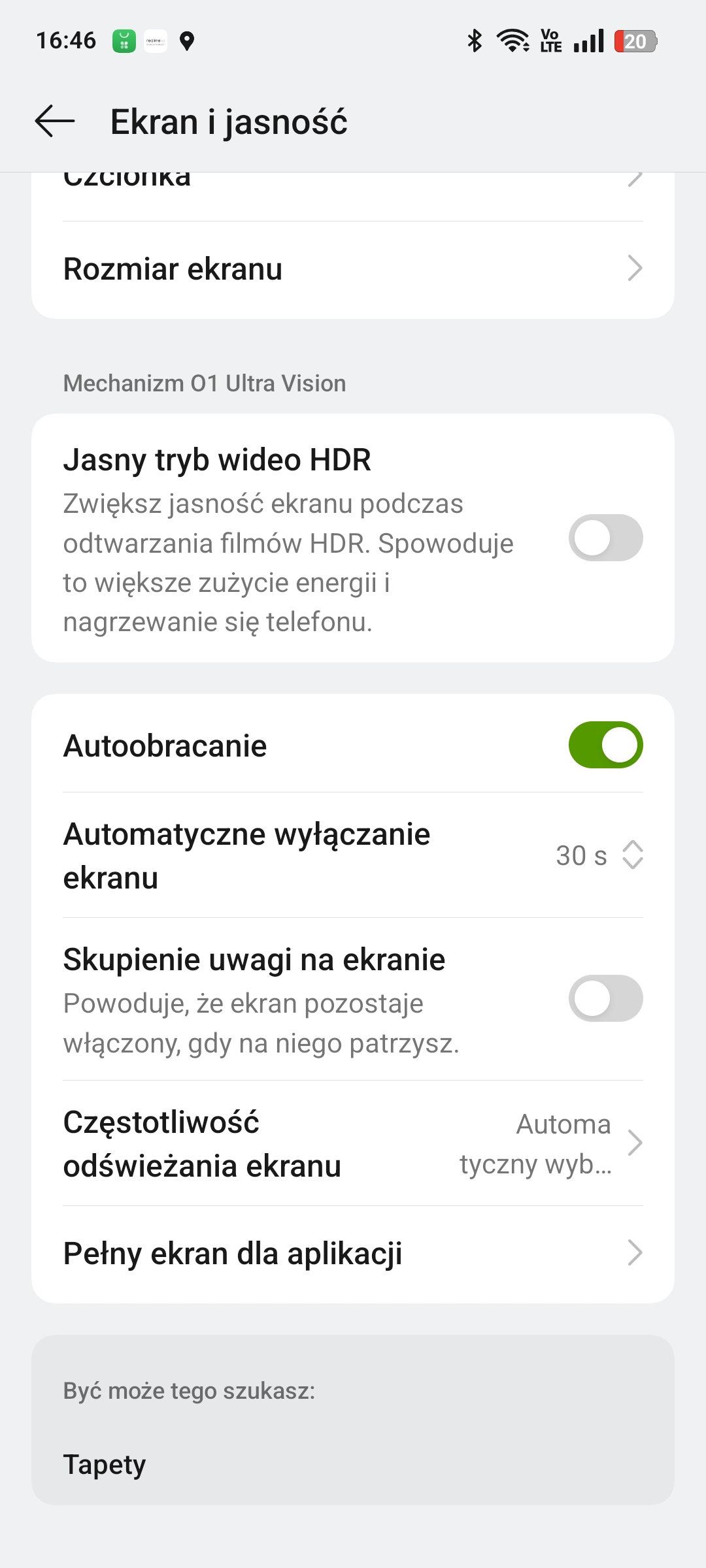Open the Rozmiar ekranu setting
This screenshot has width=706, height=1568.
pos(353,269)
